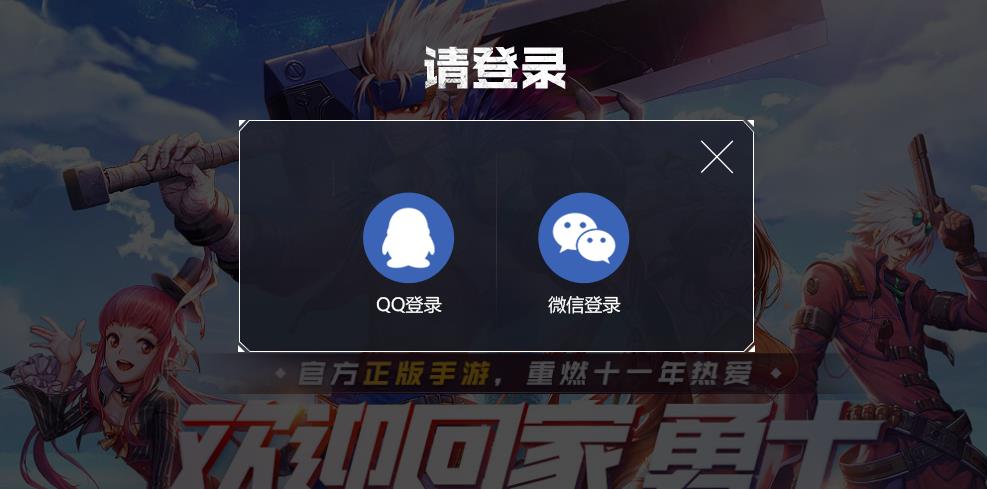987x489 pixels.
Task: Close the login dialog
Action: click(716, 157)
